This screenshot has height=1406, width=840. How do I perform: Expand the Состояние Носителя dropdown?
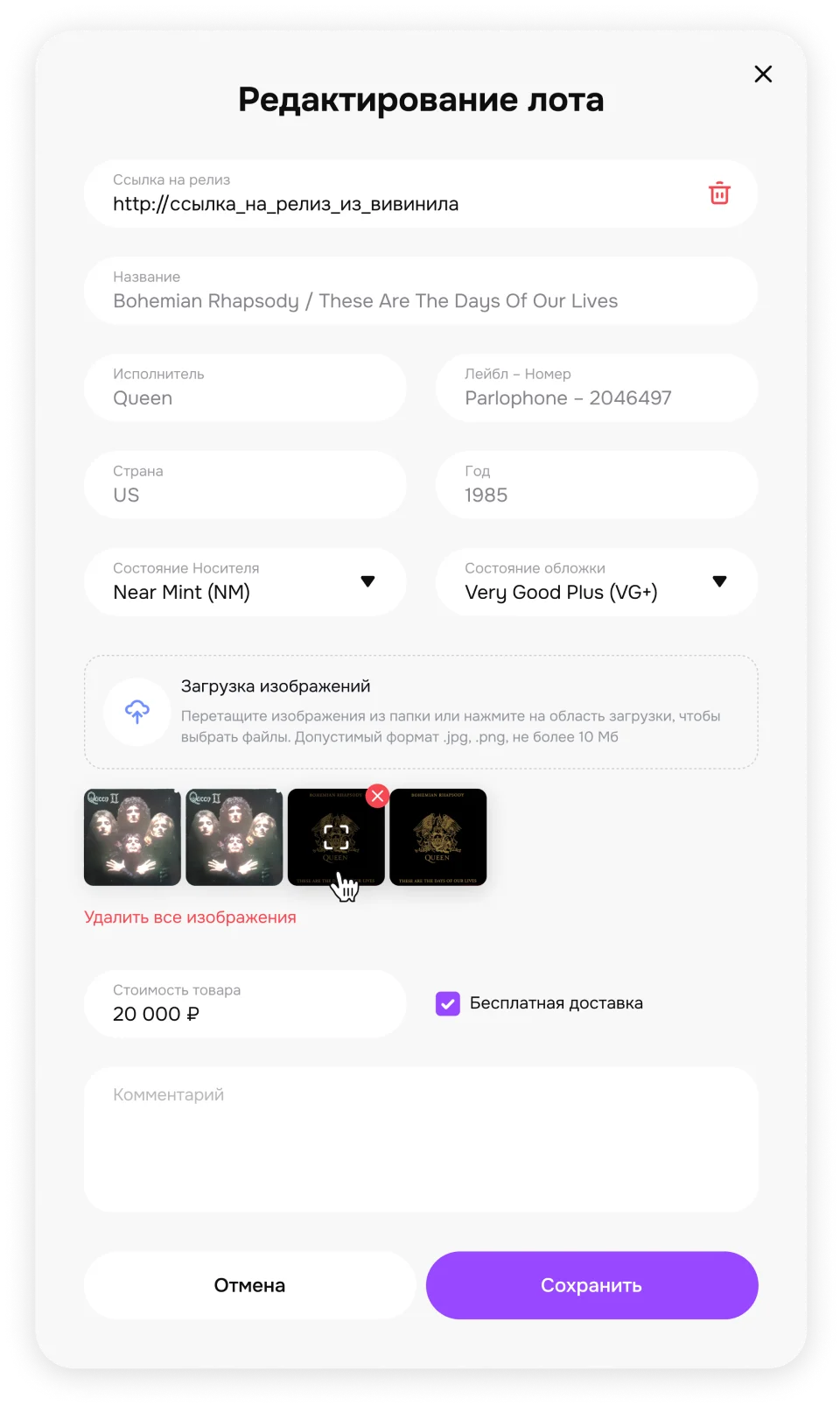point(367,582)
